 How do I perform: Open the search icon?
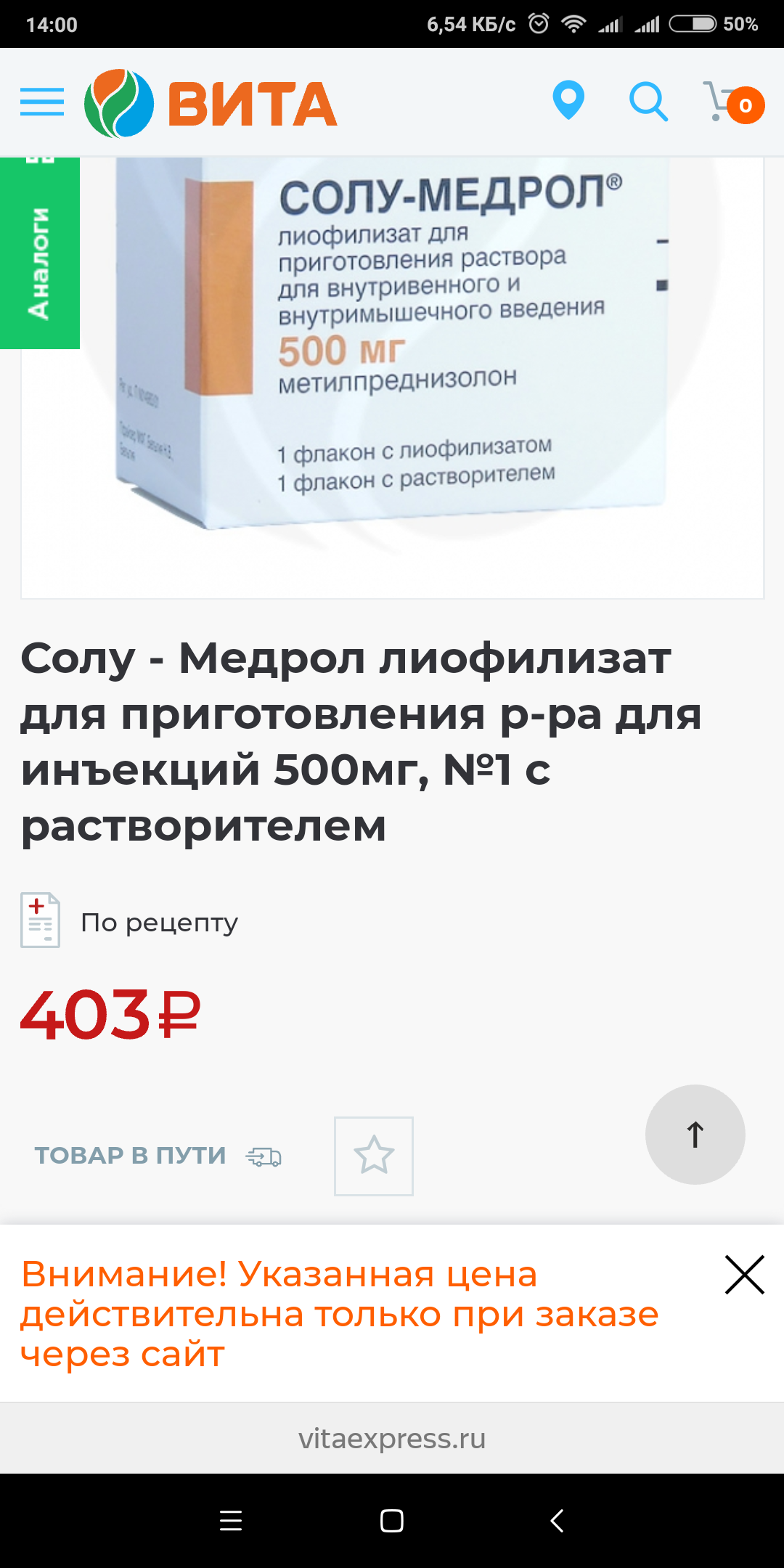(x=648, y=102)
